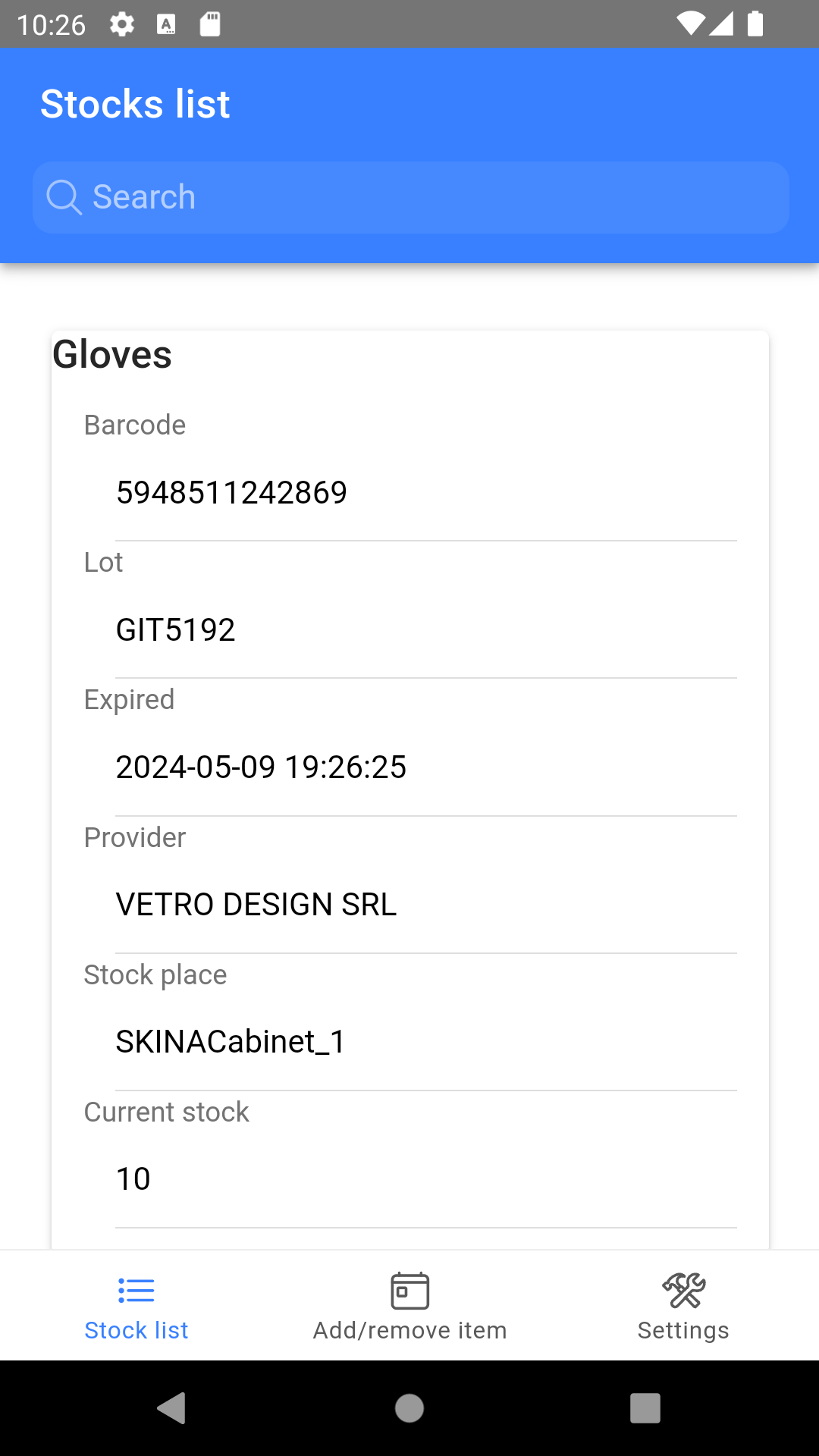Tap the system back button
Screen dimensions: 819x1456
(x=172, y=1408)
